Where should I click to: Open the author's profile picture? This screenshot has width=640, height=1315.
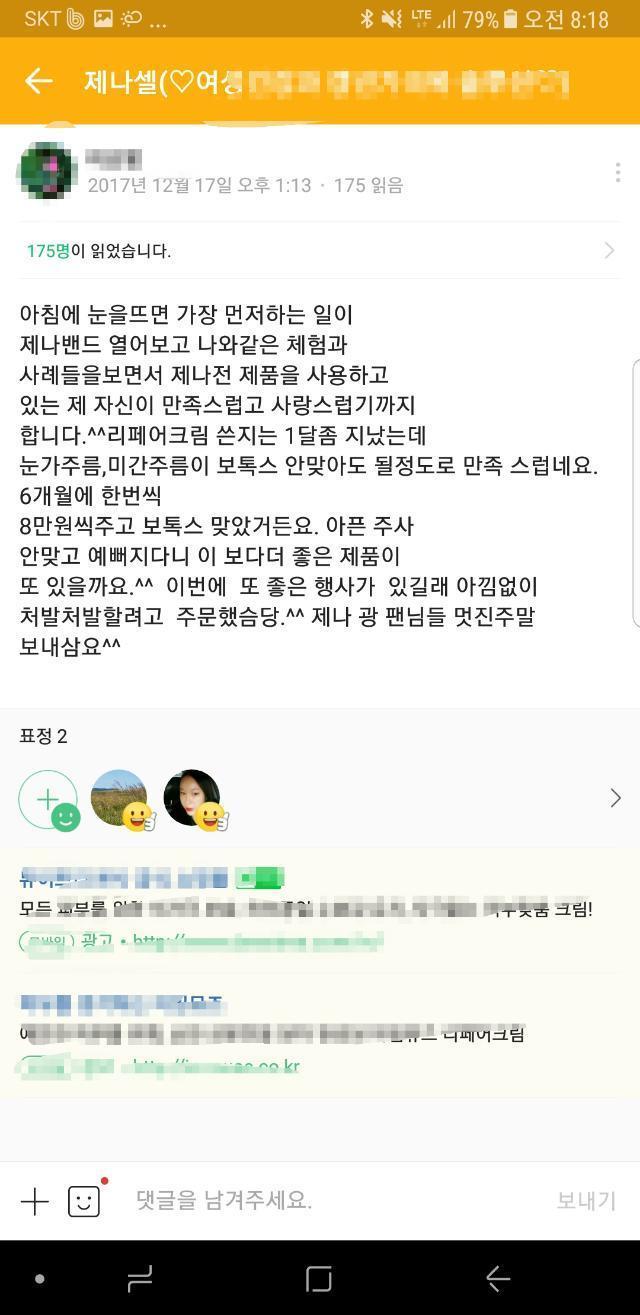(47, 171)
